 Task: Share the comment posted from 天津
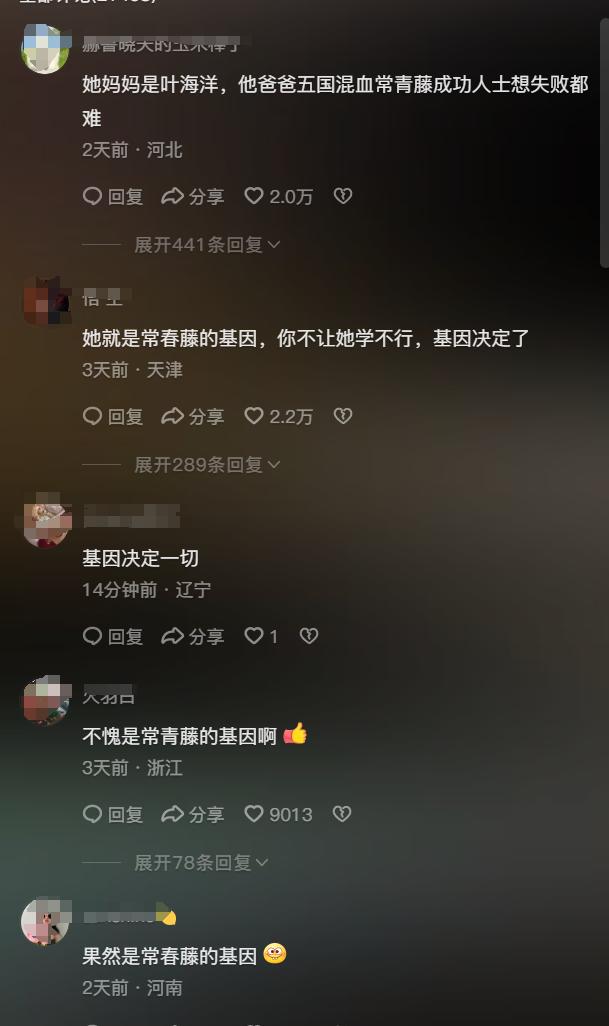click(x=193, y=417)
